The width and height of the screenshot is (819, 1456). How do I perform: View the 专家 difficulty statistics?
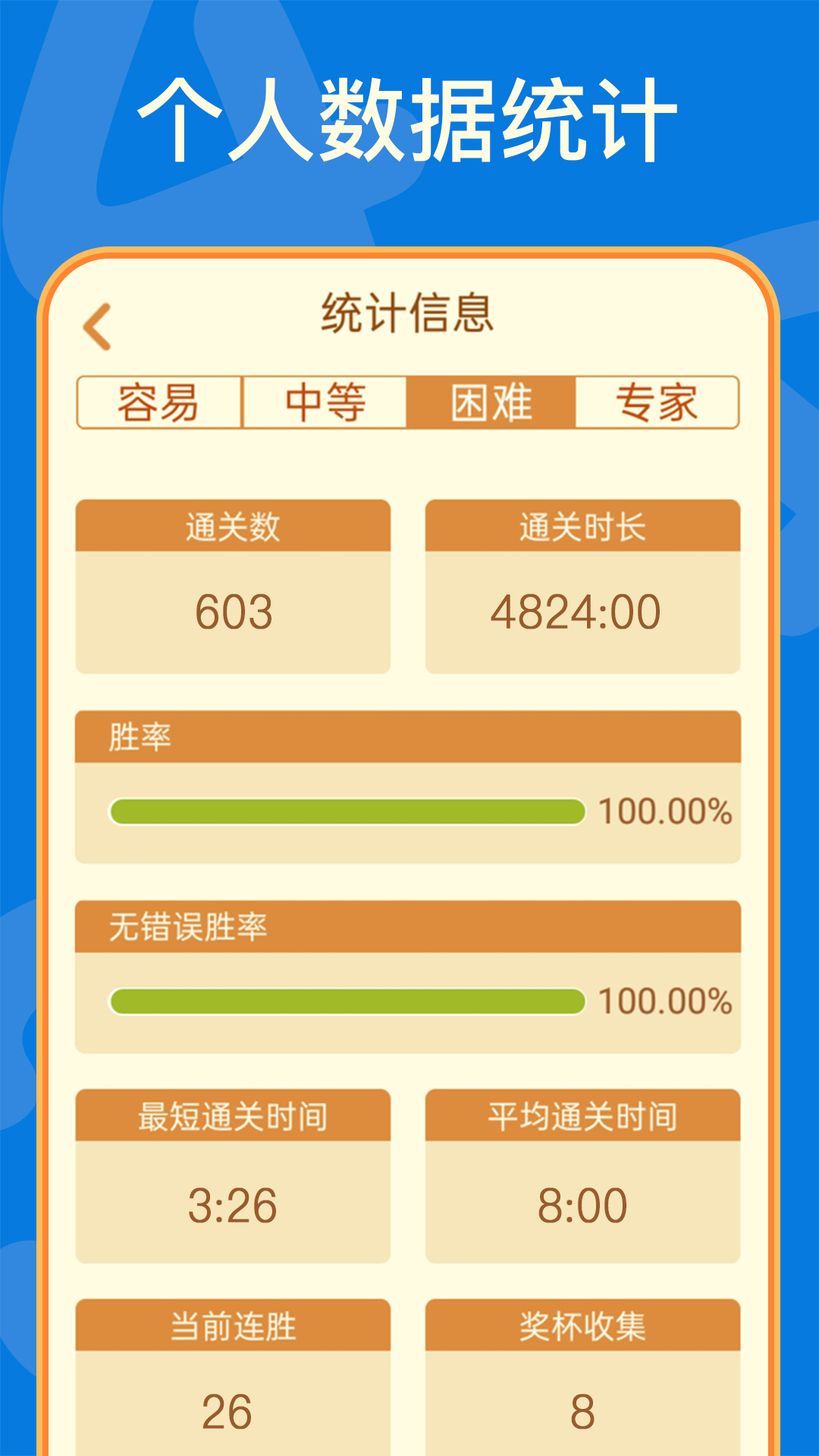pyautogui.click(x=657, y=402)
